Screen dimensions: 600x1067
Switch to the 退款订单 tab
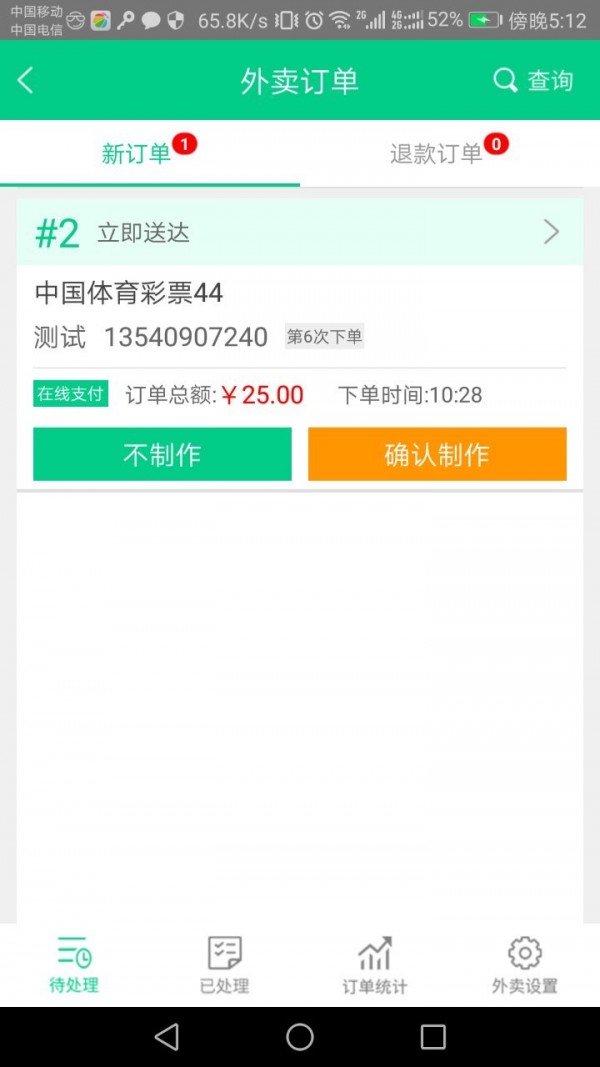[450, 153]
